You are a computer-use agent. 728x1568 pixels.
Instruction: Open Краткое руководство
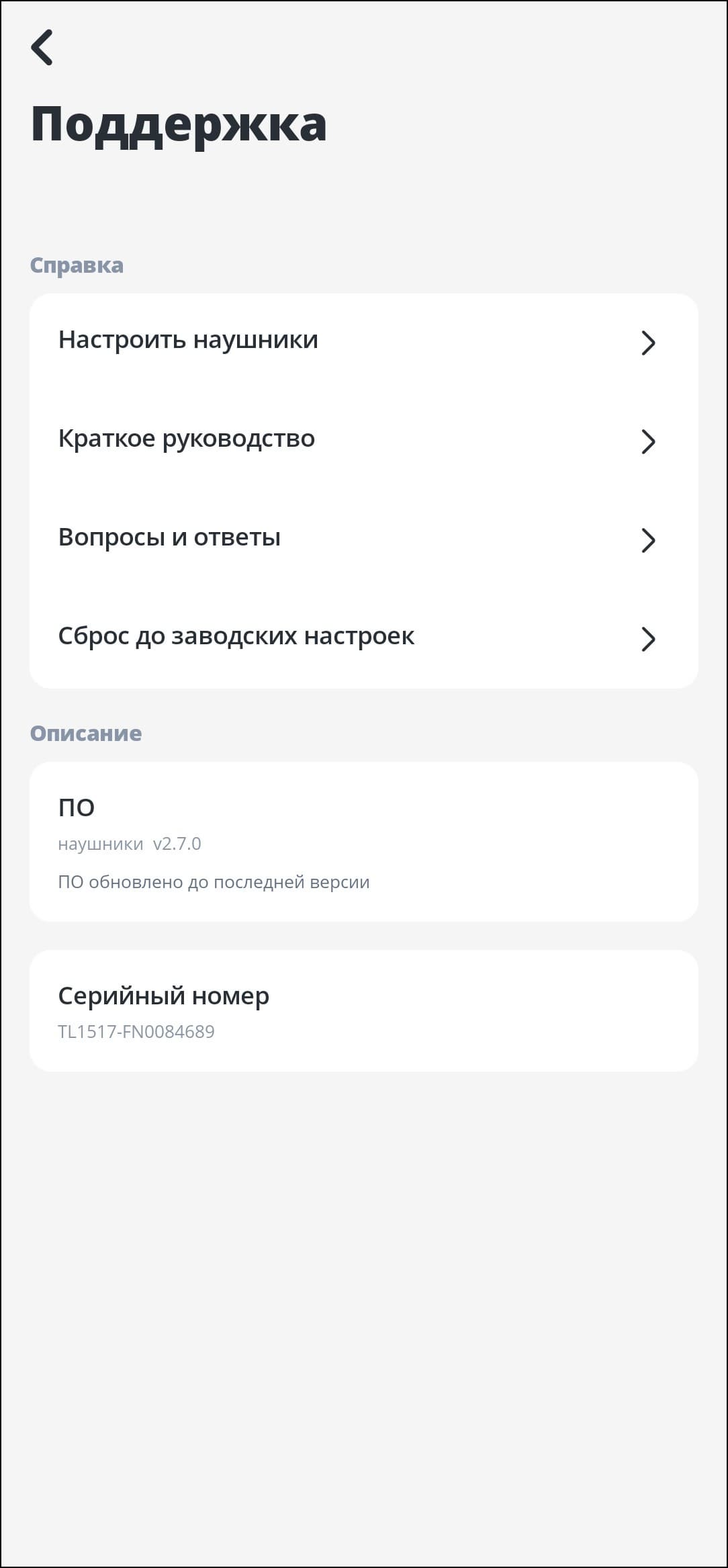(x=363, y=441)
